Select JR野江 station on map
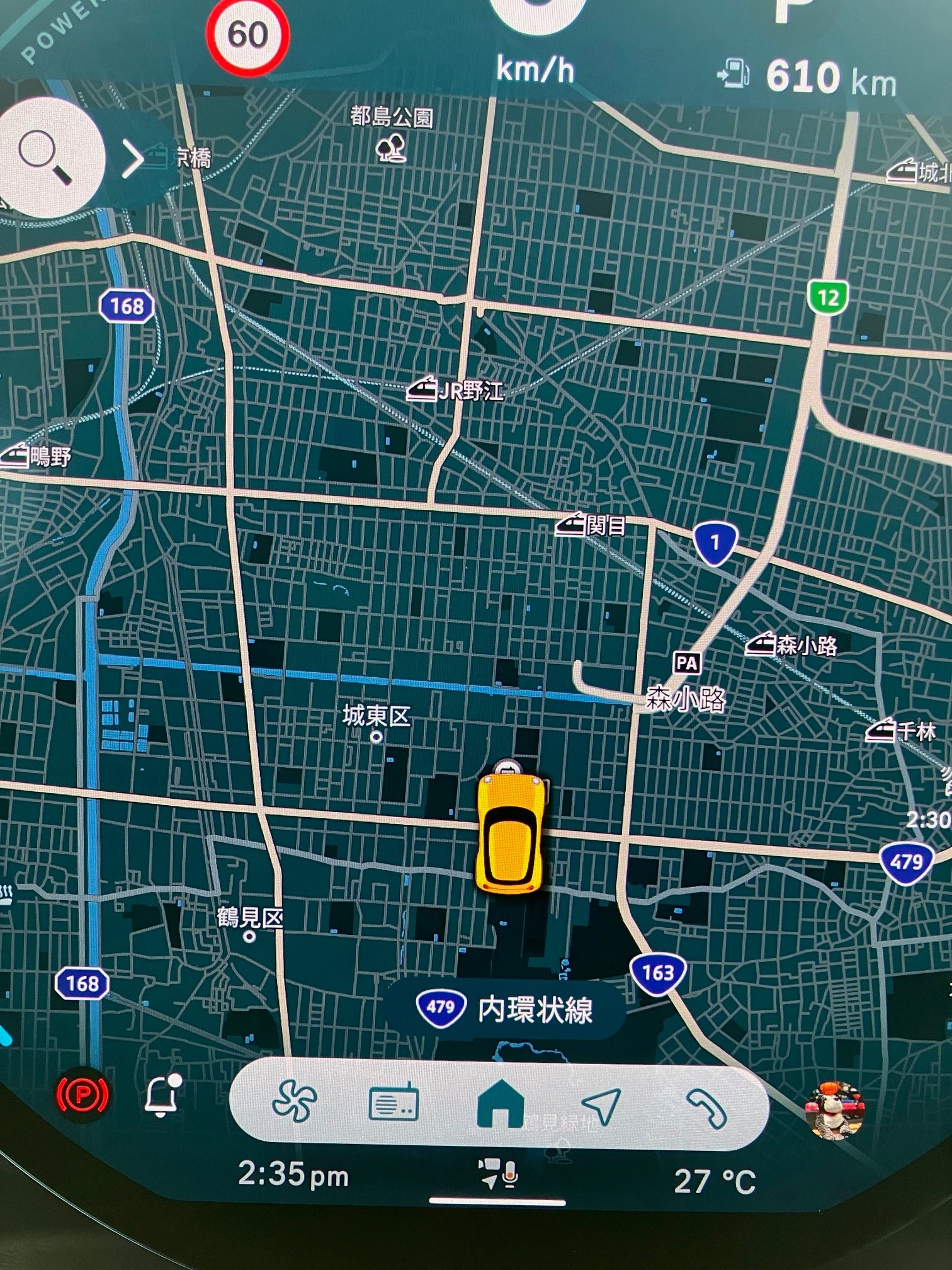Screen dimensions: 952x1270 click(422, 389)
